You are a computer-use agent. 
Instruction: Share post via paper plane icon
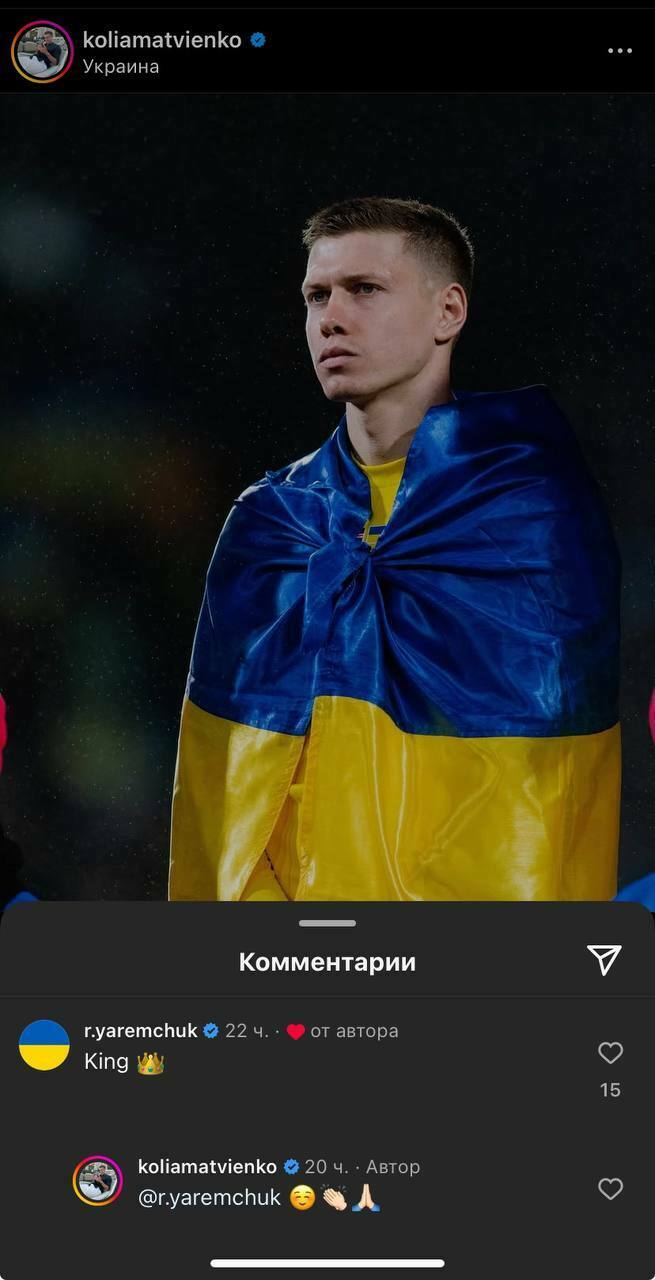click(x=604, y=960)
